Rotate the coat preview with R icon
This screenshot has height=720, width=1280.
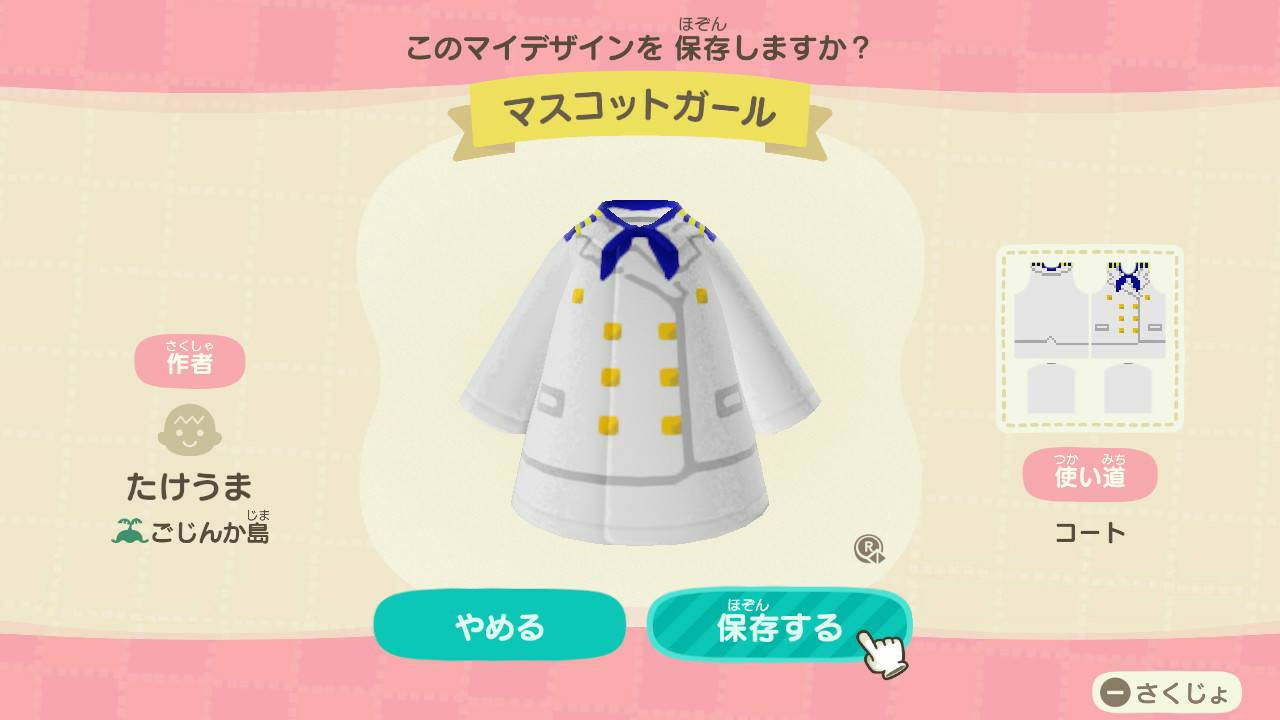[x=869, y=549]
